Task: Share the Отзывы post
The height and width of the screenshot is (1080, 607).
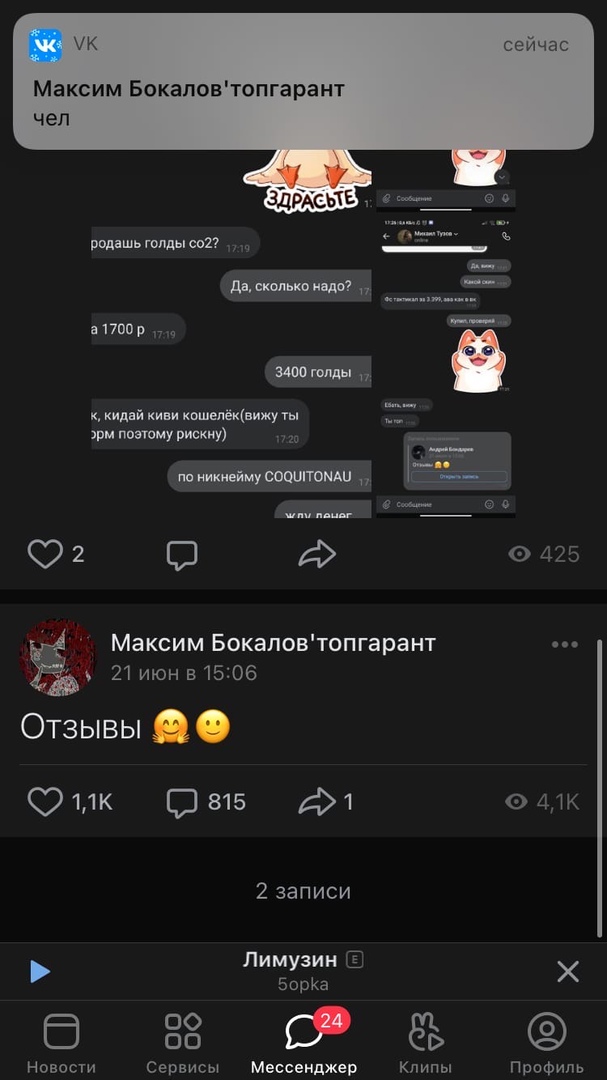Action: pos(316,801)
